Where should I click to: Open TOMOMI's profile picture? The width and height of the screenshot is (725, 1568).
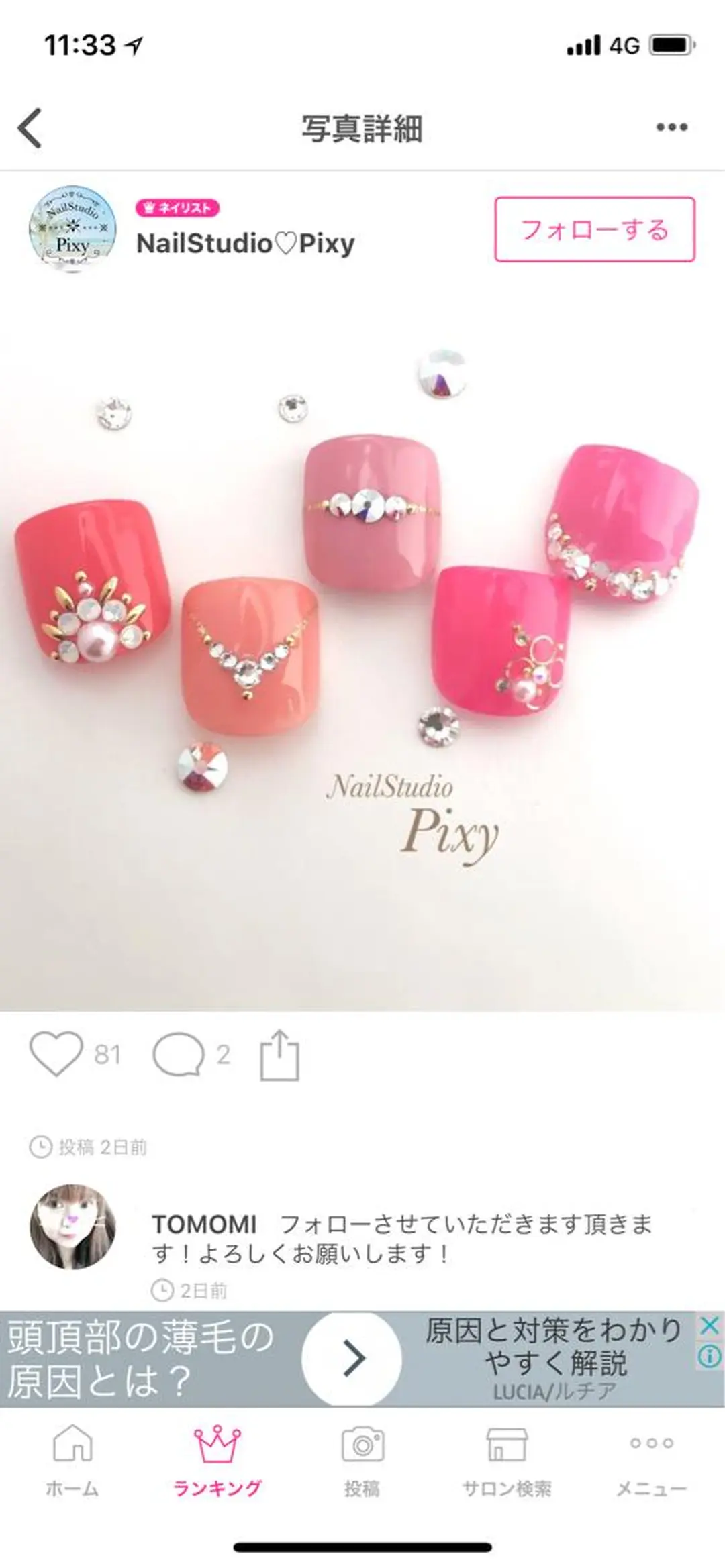point(72,1226)
